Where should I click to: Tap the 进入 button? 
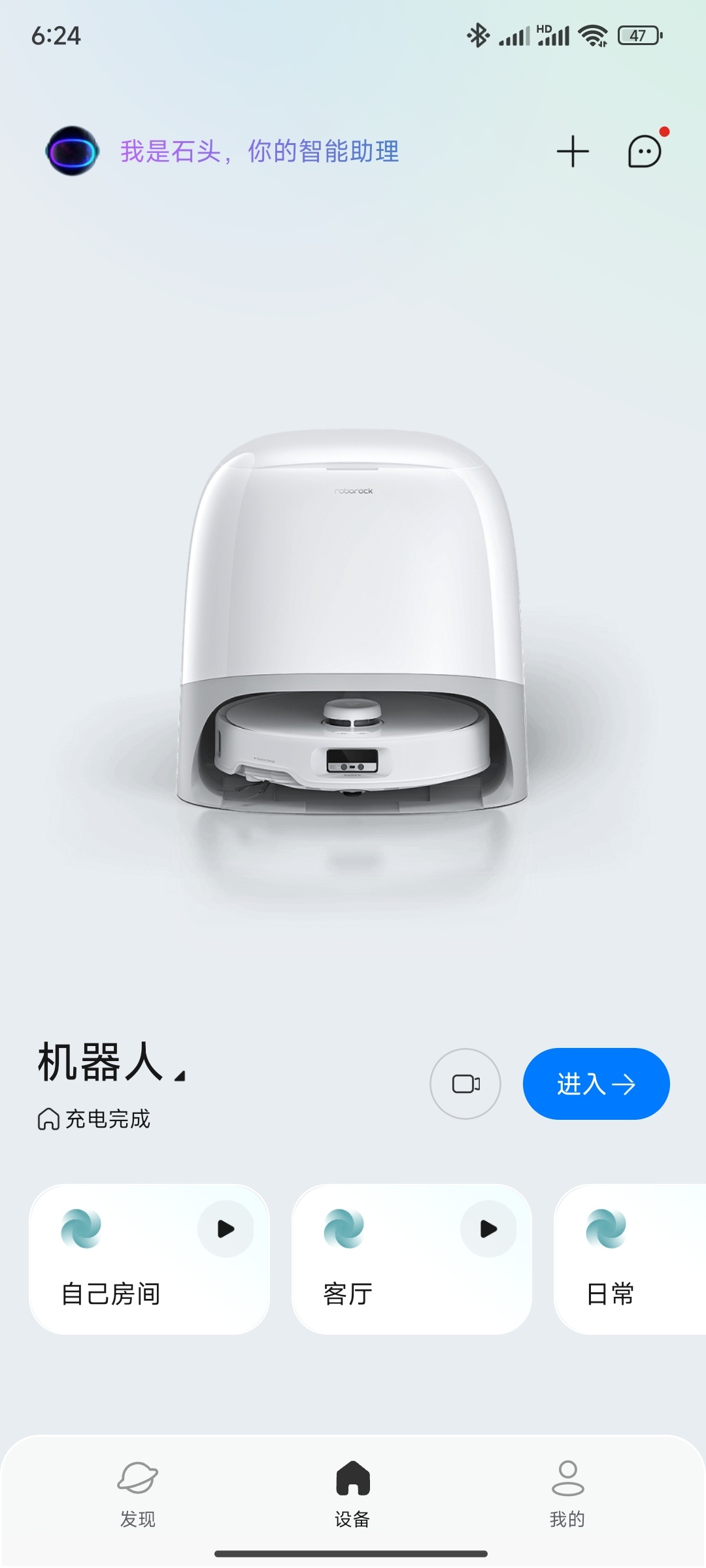click(x=596, y=1084)
